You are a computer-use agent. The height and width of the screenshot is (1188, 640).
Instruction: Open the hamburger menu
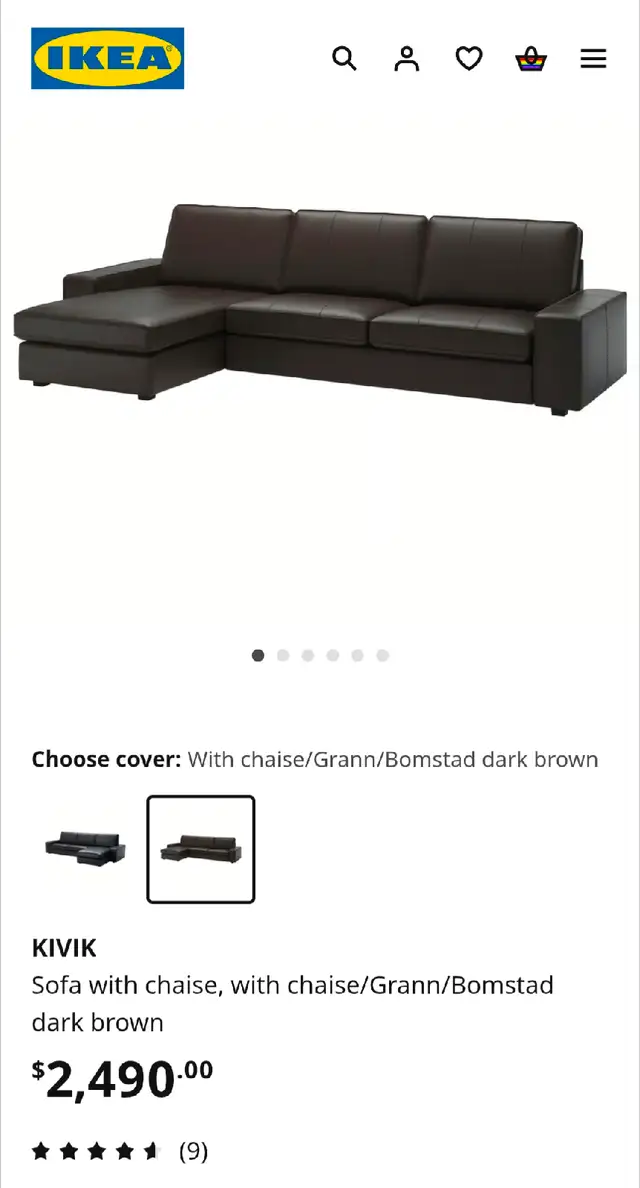(594, 58)
